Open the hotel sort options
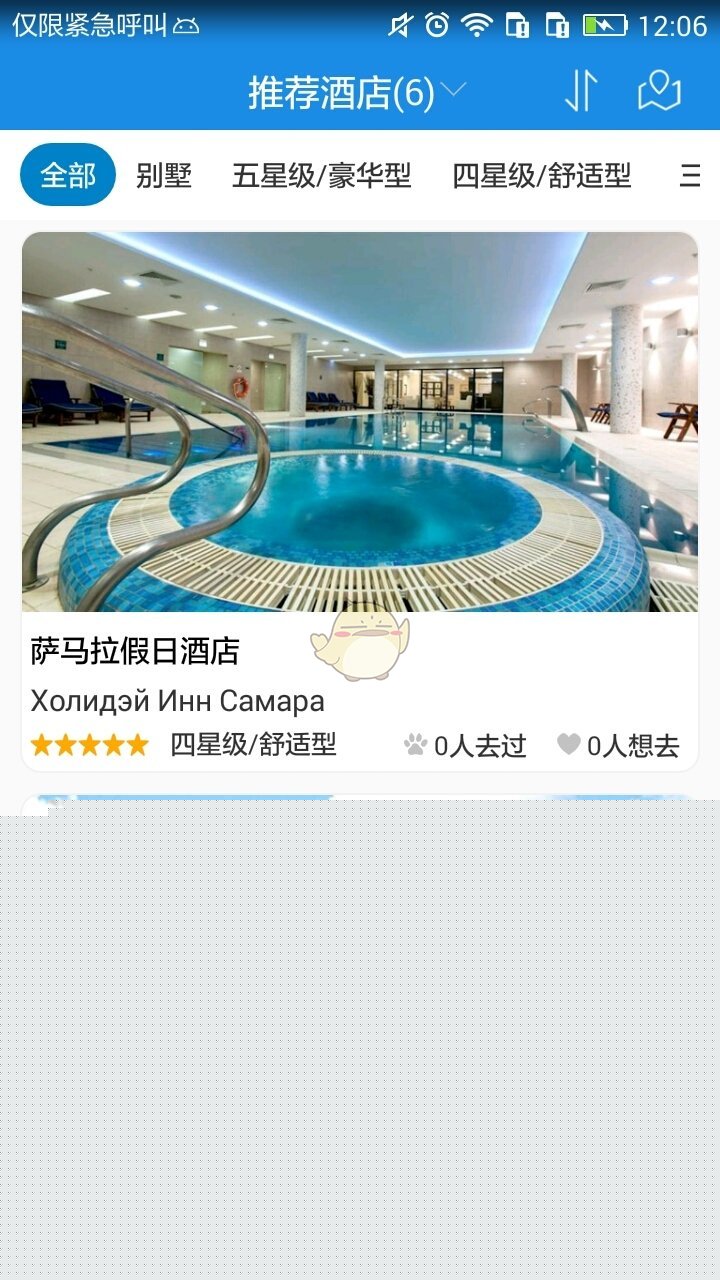Viewport: 720px width, 1280px height. click(581, 92)
